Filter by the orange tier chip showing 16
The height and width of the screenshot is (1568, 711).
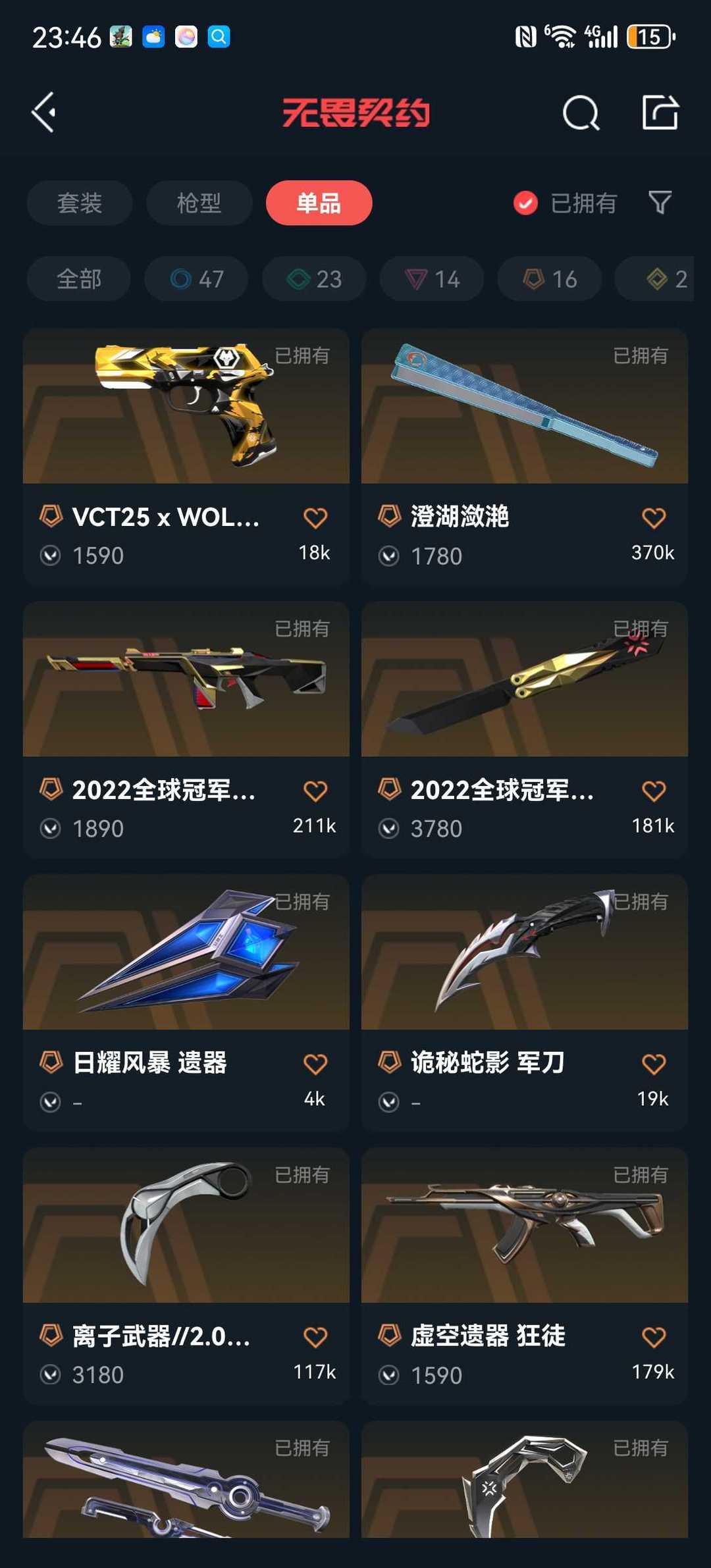550,279
